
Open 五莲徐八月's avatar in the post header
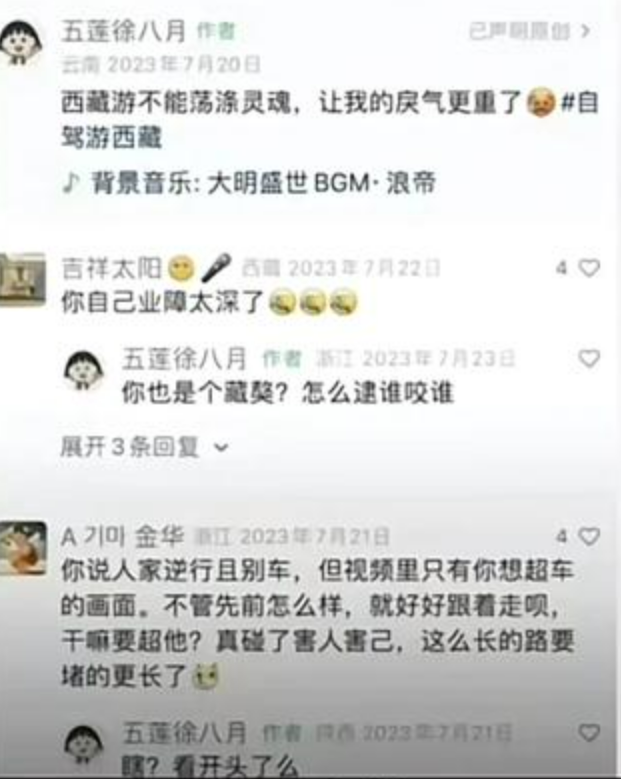pyautogui.click(x=18, y=42)
